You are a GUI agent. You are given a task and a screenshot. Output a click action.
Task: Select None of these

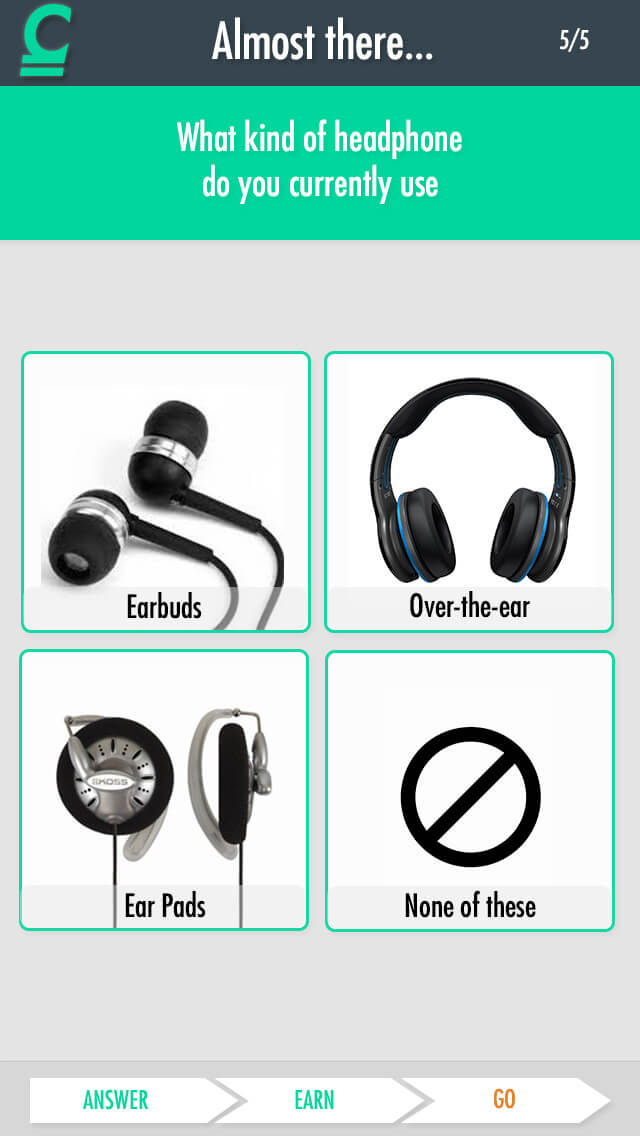point(470,790)
